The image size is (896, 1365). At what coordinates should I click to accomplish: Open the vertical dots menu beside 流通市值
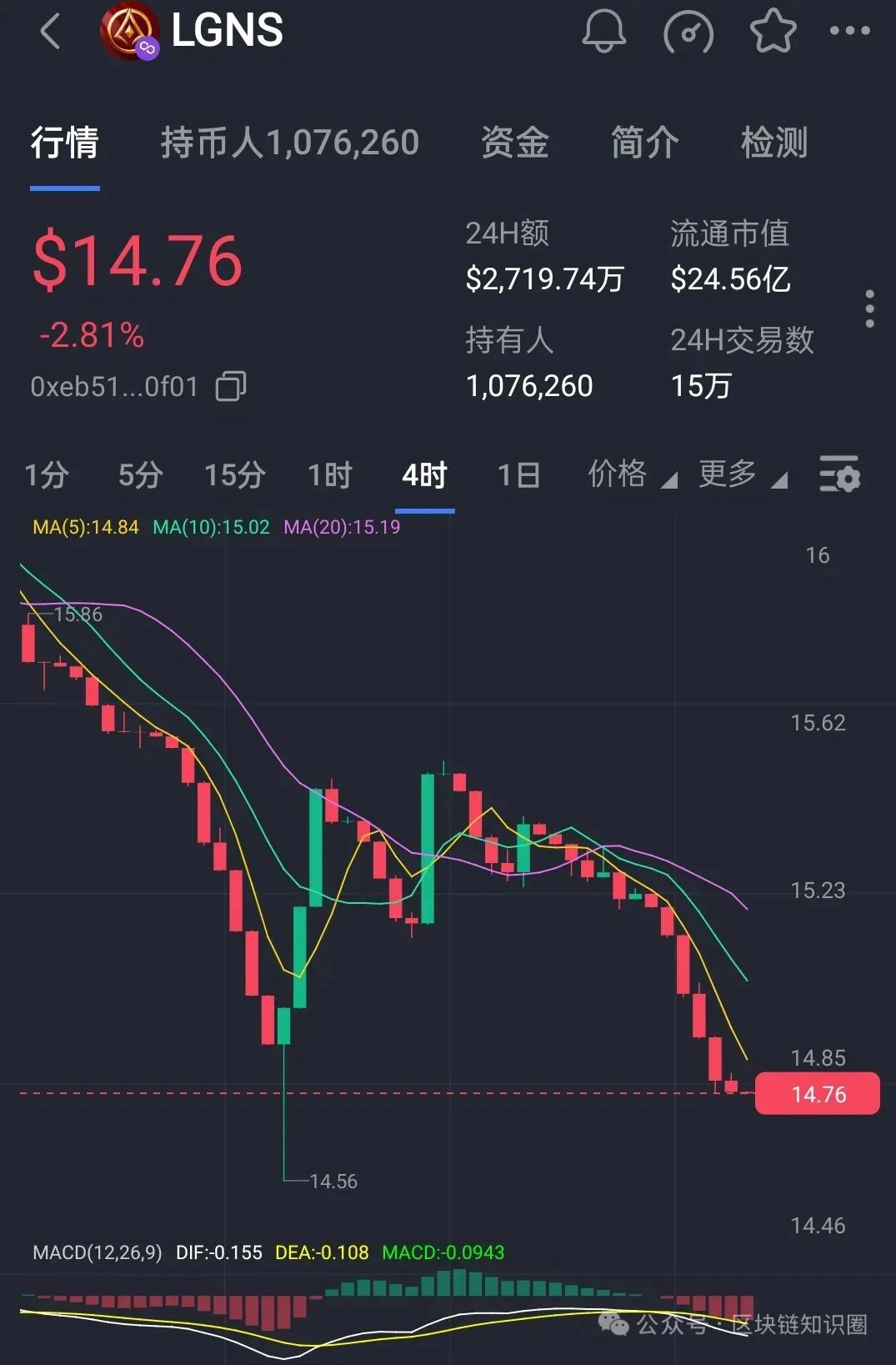[872, 309]
